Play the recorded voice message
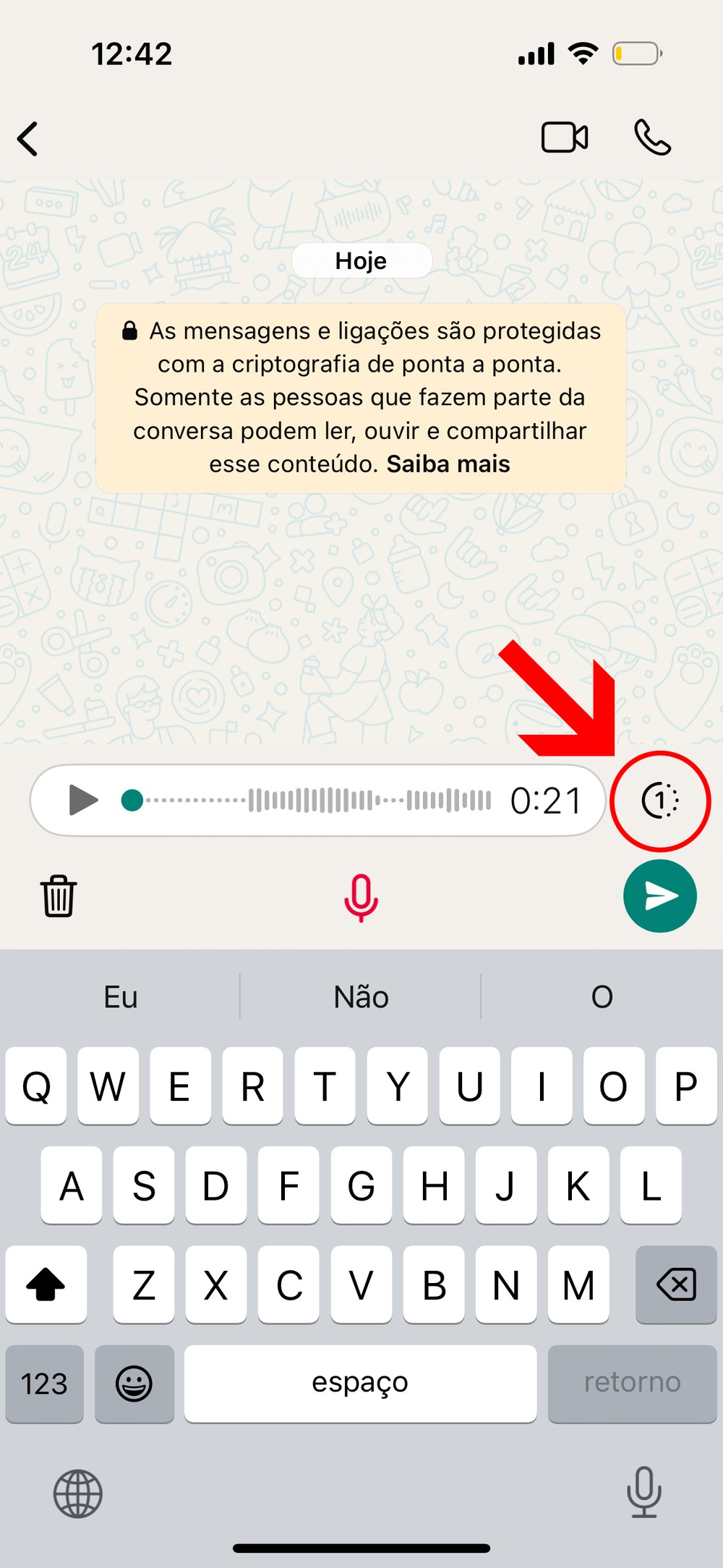Image resolution: width=723 pixels, height=1568 pixels. [83, 801]
